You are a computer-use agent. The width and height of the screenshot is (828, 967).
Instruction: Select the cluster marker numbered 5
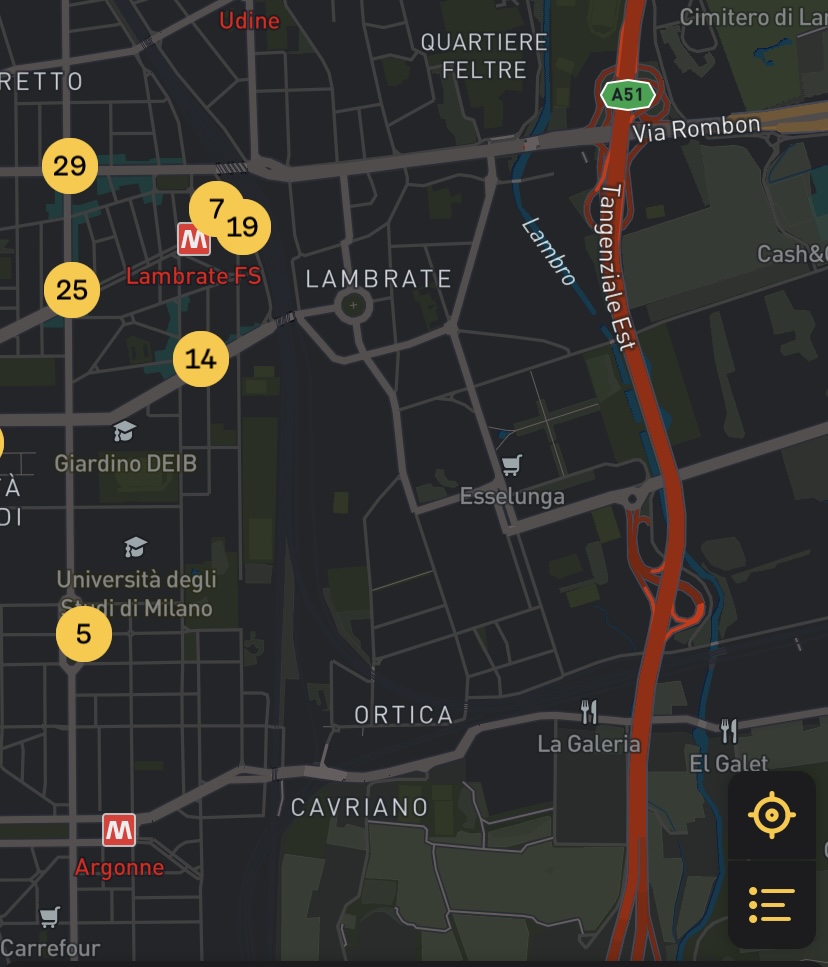[x=84, y=634]
